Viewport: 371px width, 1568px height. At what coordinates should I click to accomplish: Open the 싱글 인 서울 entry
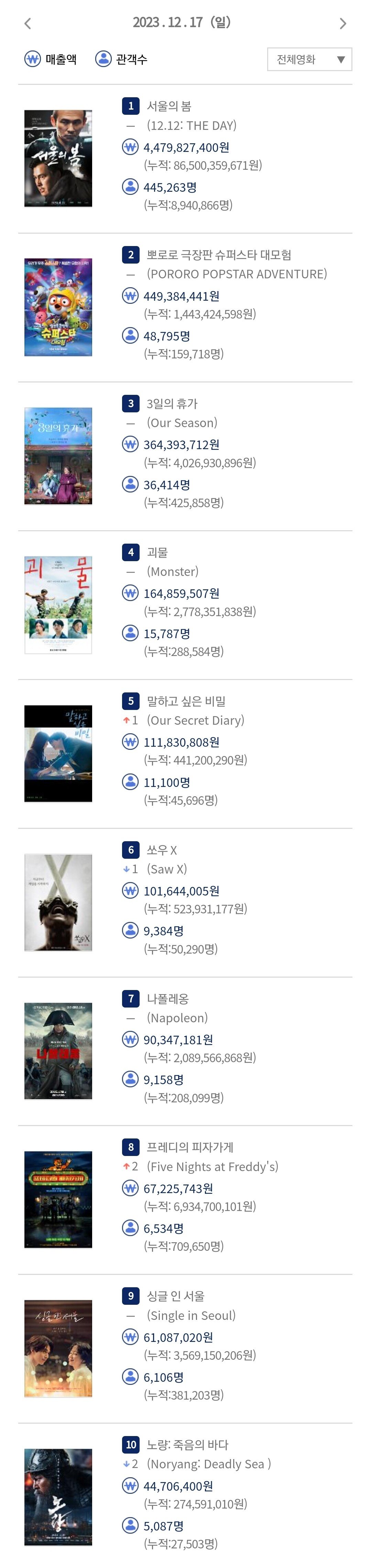[175, 1296]
